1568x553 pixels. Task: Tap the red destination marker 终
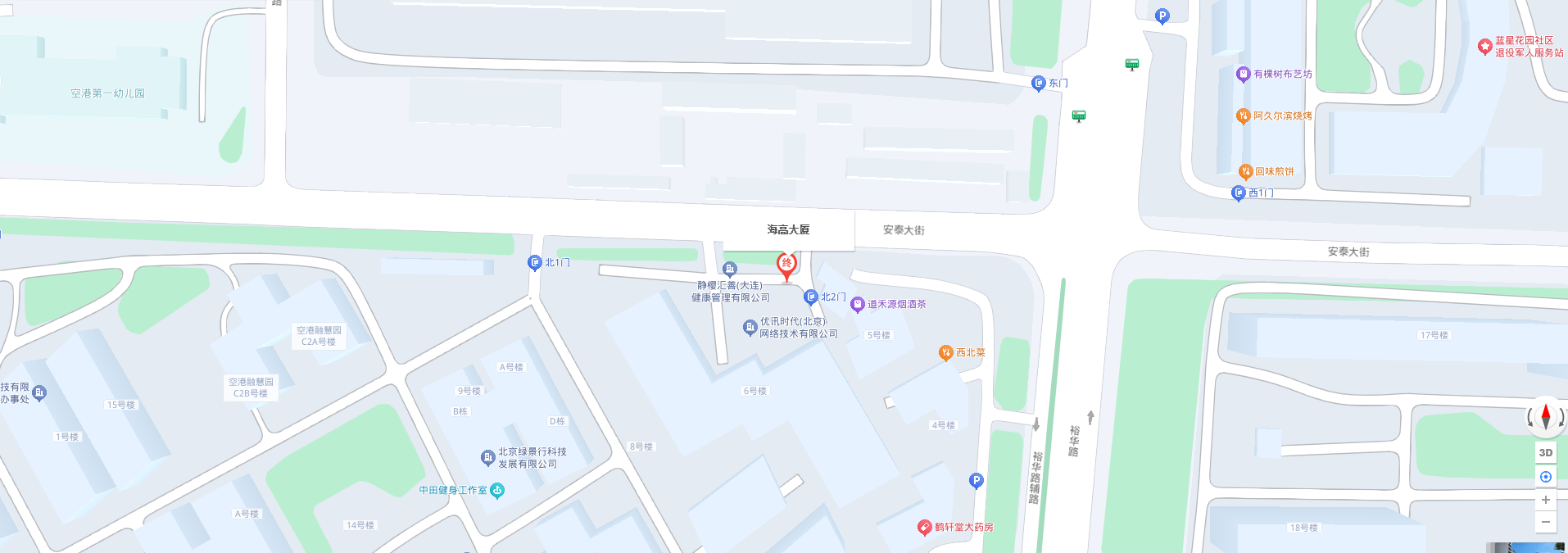[786, 265]
